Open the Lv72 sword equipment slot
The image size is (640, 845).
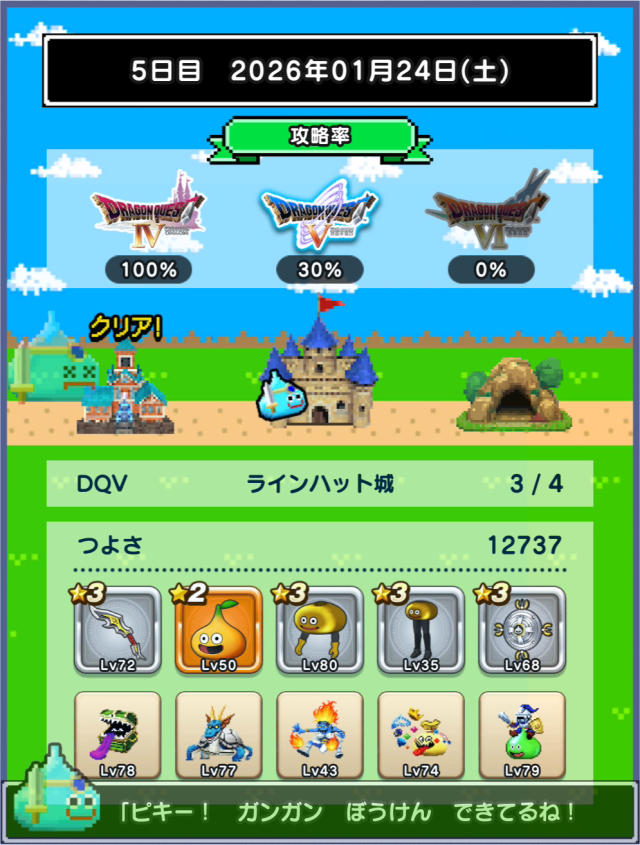coord(118,631)
